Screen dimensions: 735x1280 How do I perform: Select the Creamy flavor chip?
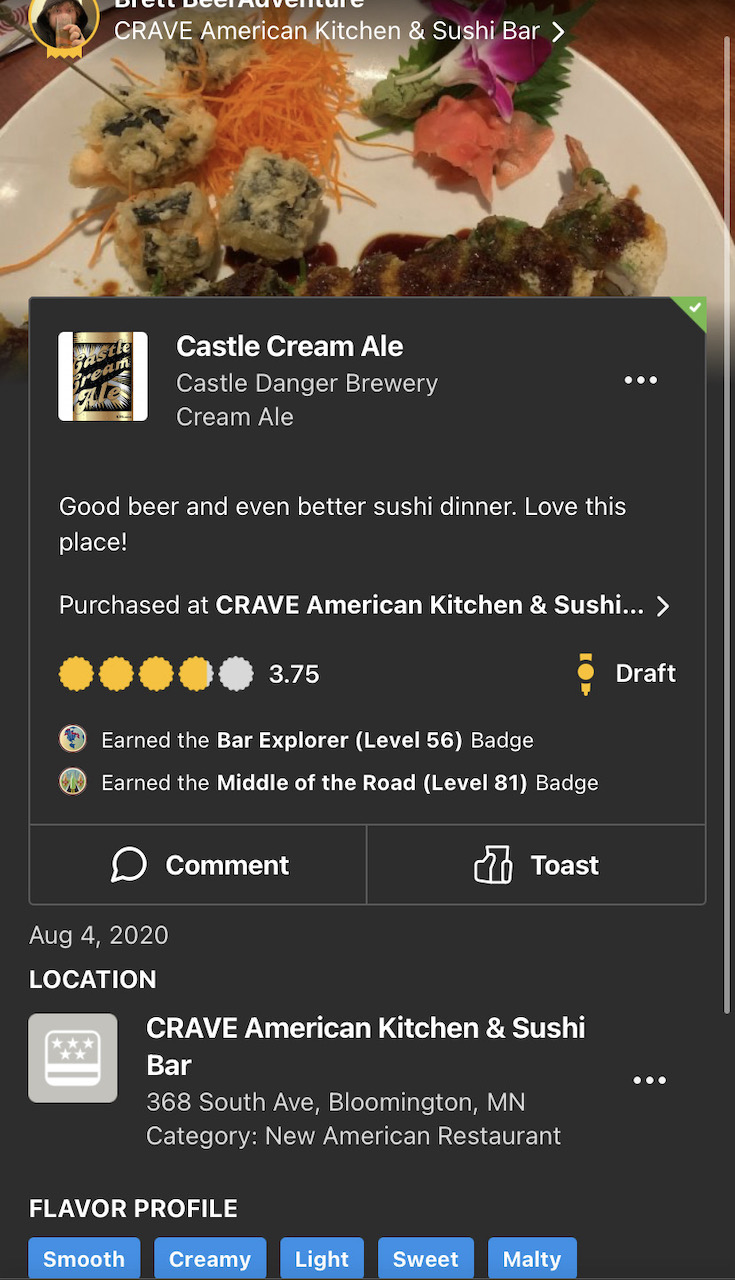pos(210,1259)
